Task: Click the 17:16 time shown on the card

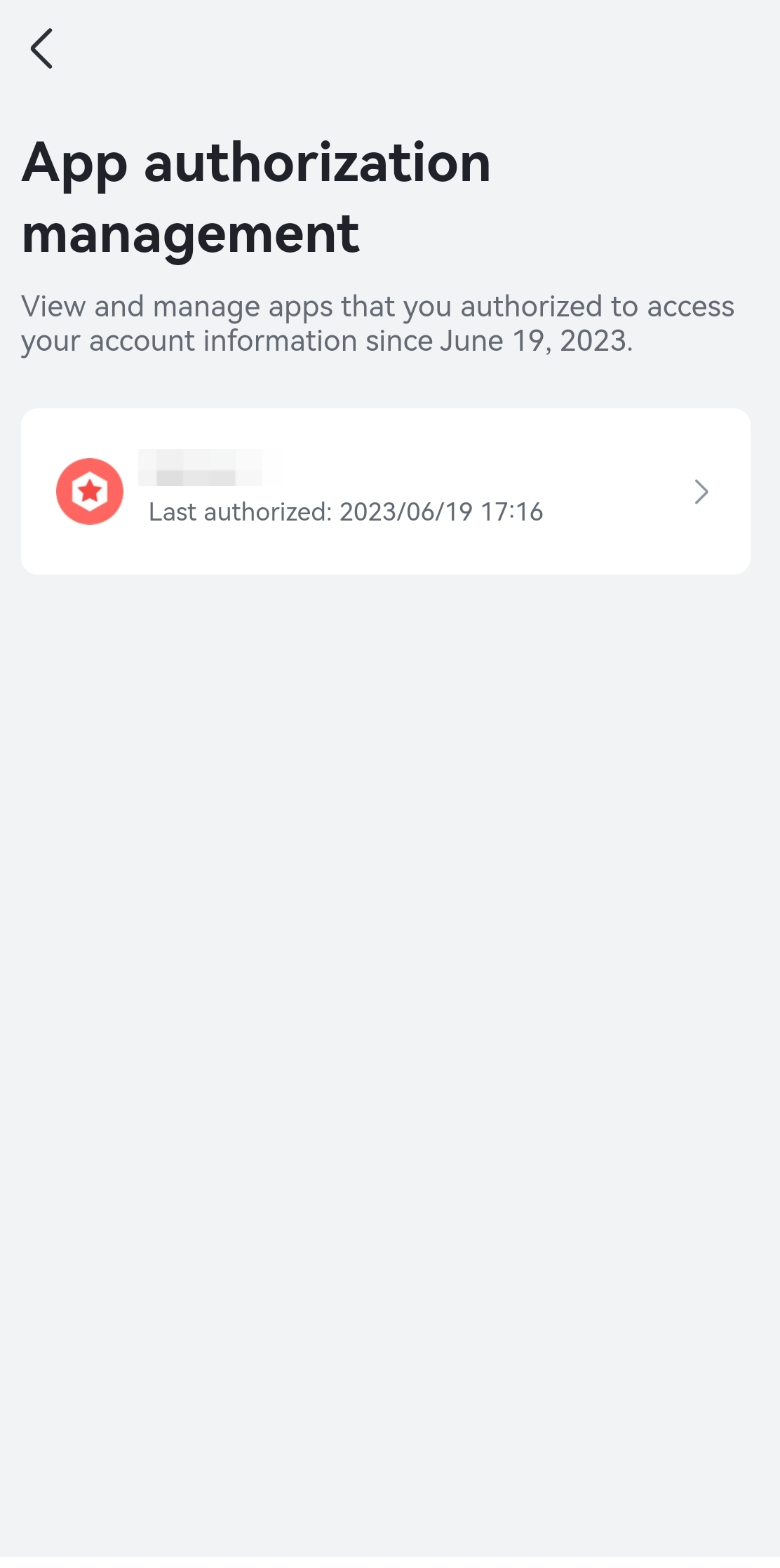Action: coord(515,512)
